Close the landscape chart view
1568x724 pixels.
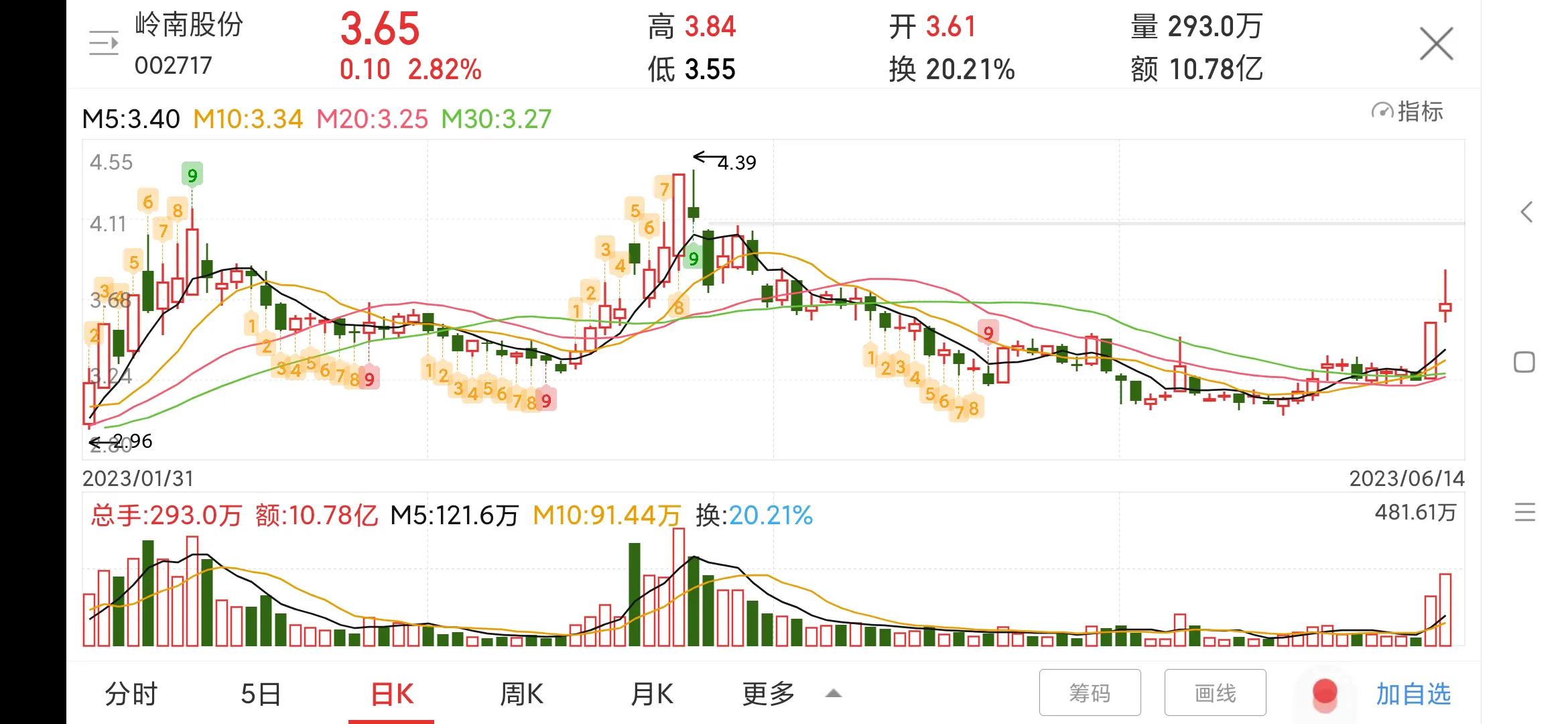[1436, 44]
